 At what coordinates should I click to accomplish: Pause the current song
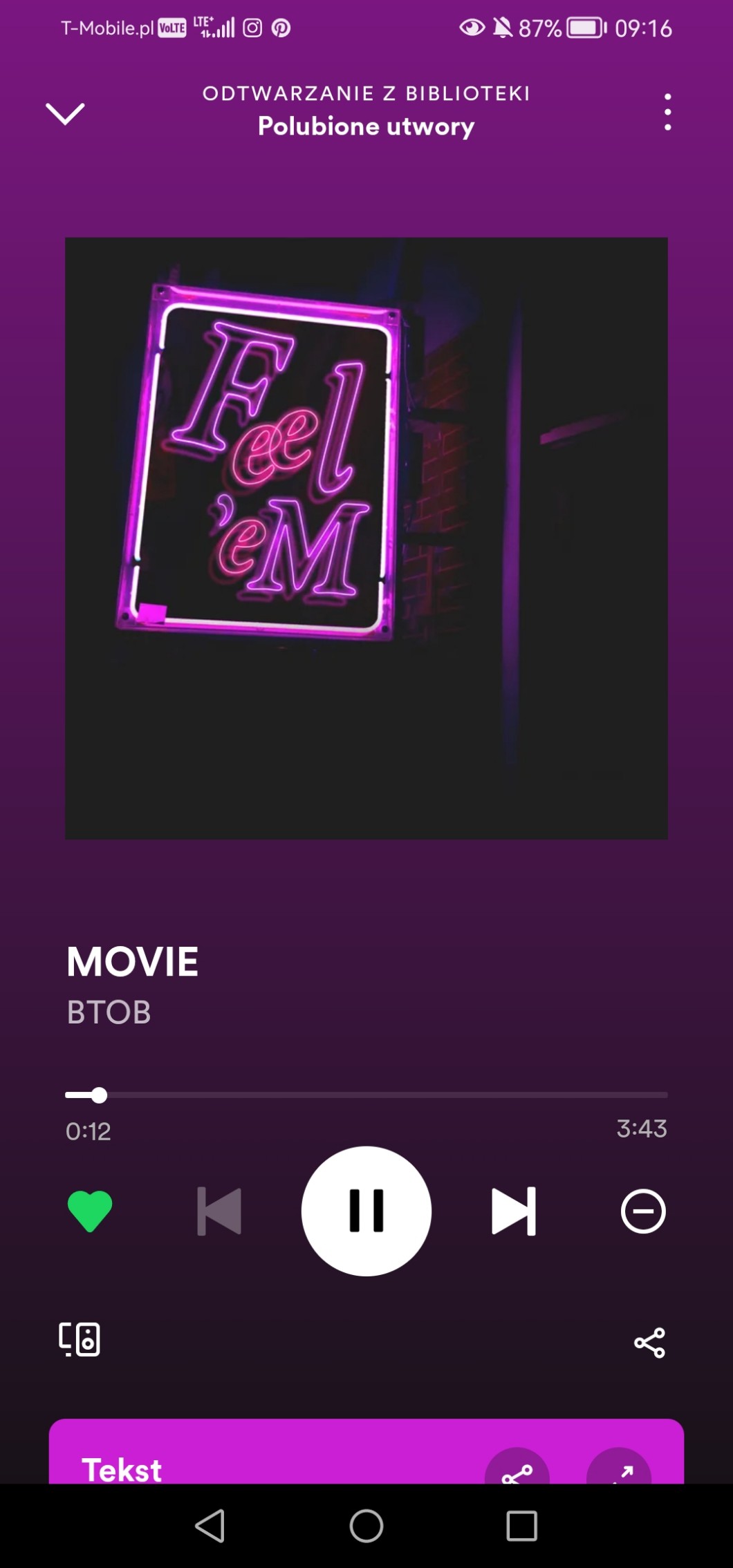tap(366, 1211)
